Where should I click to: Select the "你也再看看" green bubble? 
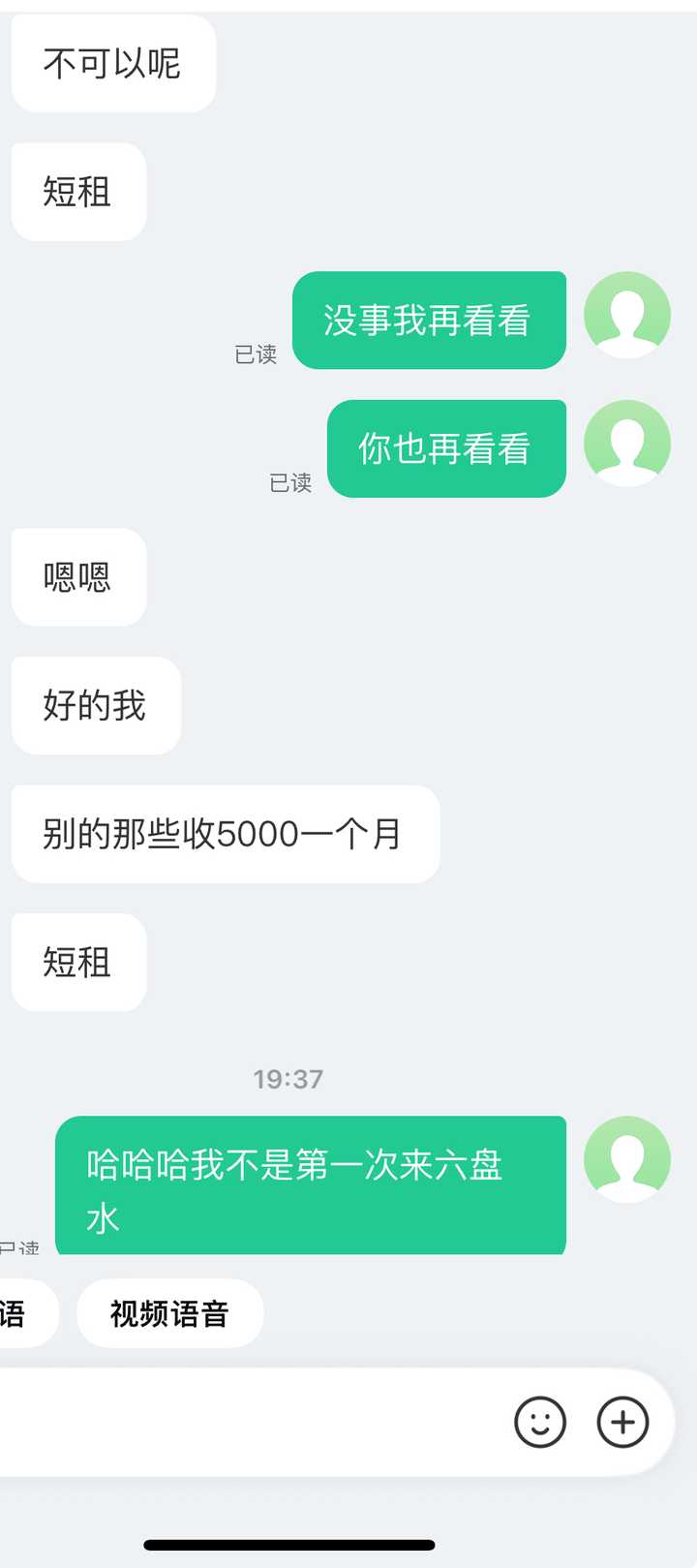click(447, 448)
